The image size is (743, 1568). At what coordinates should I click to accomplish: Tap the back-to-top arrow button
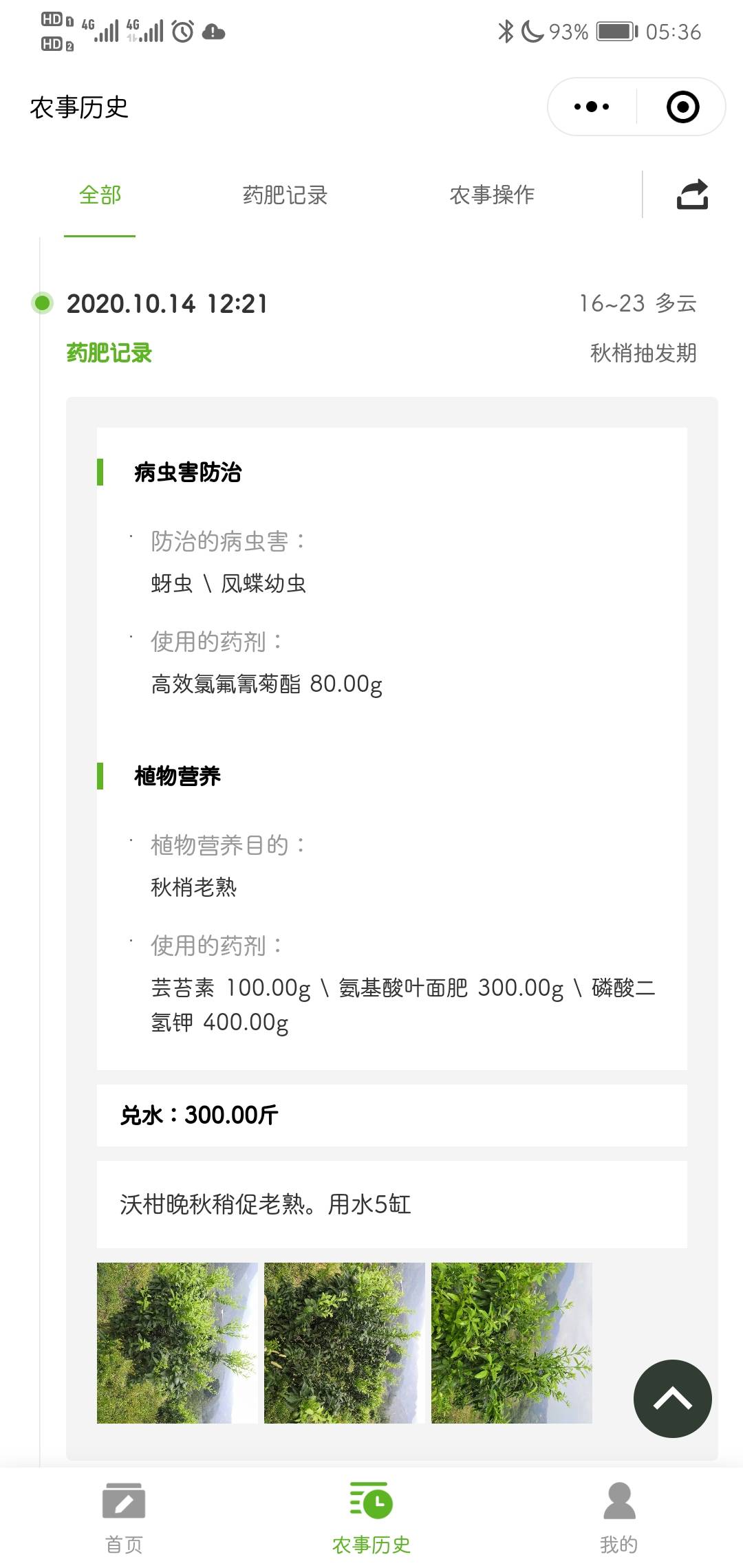click(673, 1398)
